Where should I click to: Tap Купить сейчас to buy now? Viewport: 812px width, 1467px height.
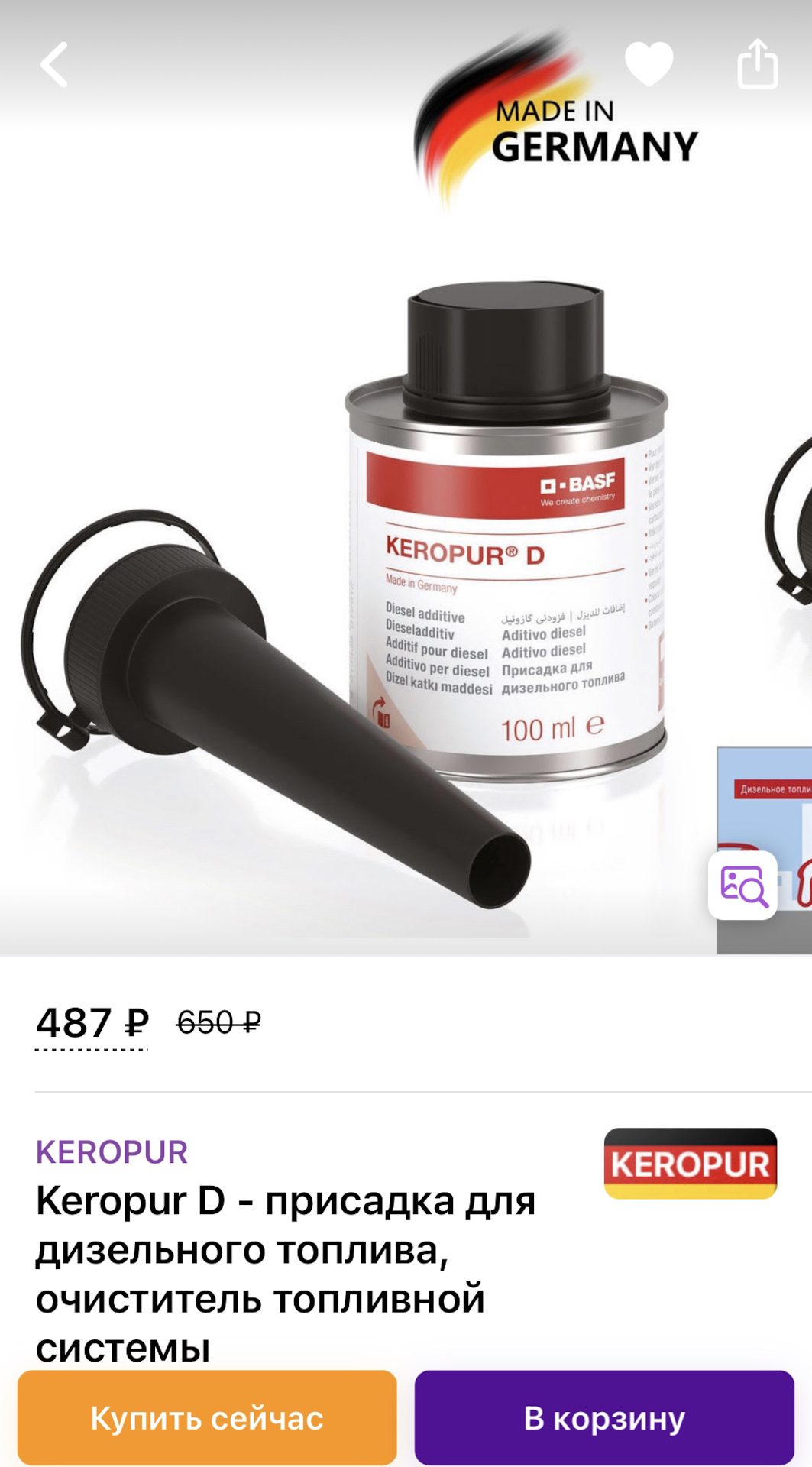click(207, 1418)
